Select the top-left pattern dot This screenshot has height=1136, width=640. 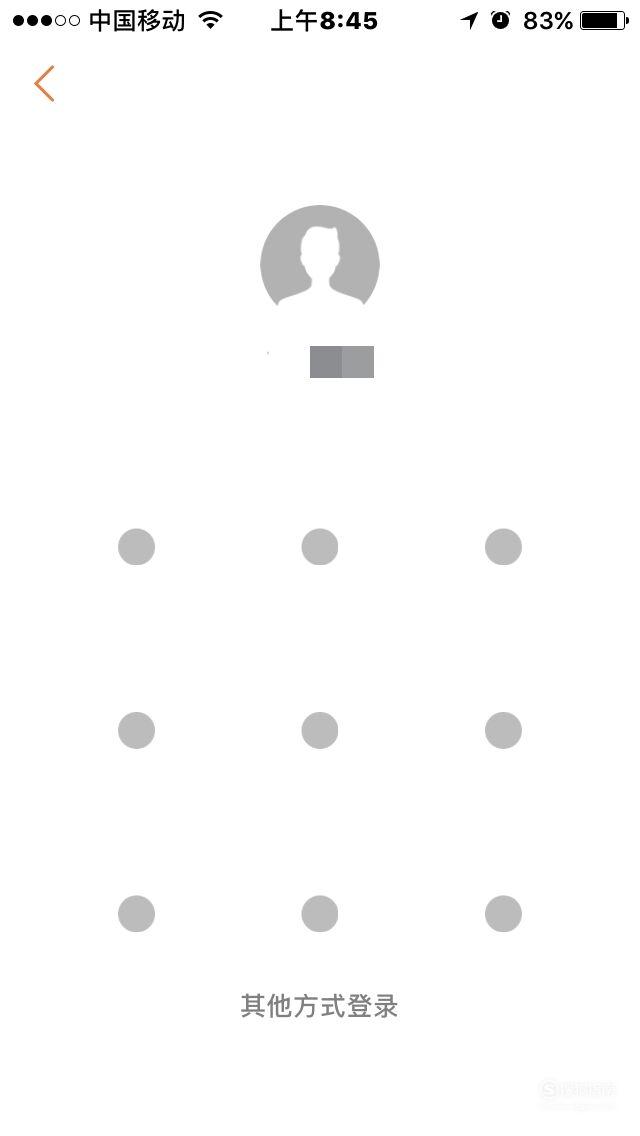click(136, 547)
